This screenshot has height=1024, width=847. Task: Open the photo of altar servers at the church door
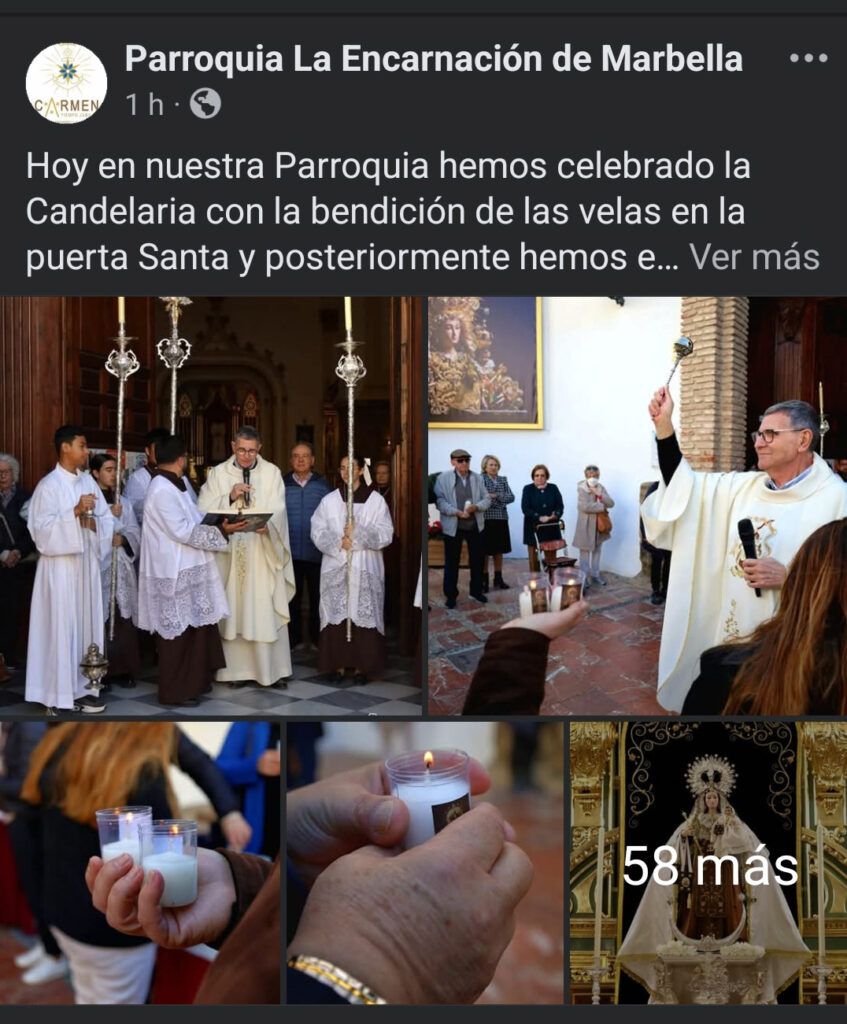pyautogui.click(x=210, y=506)
